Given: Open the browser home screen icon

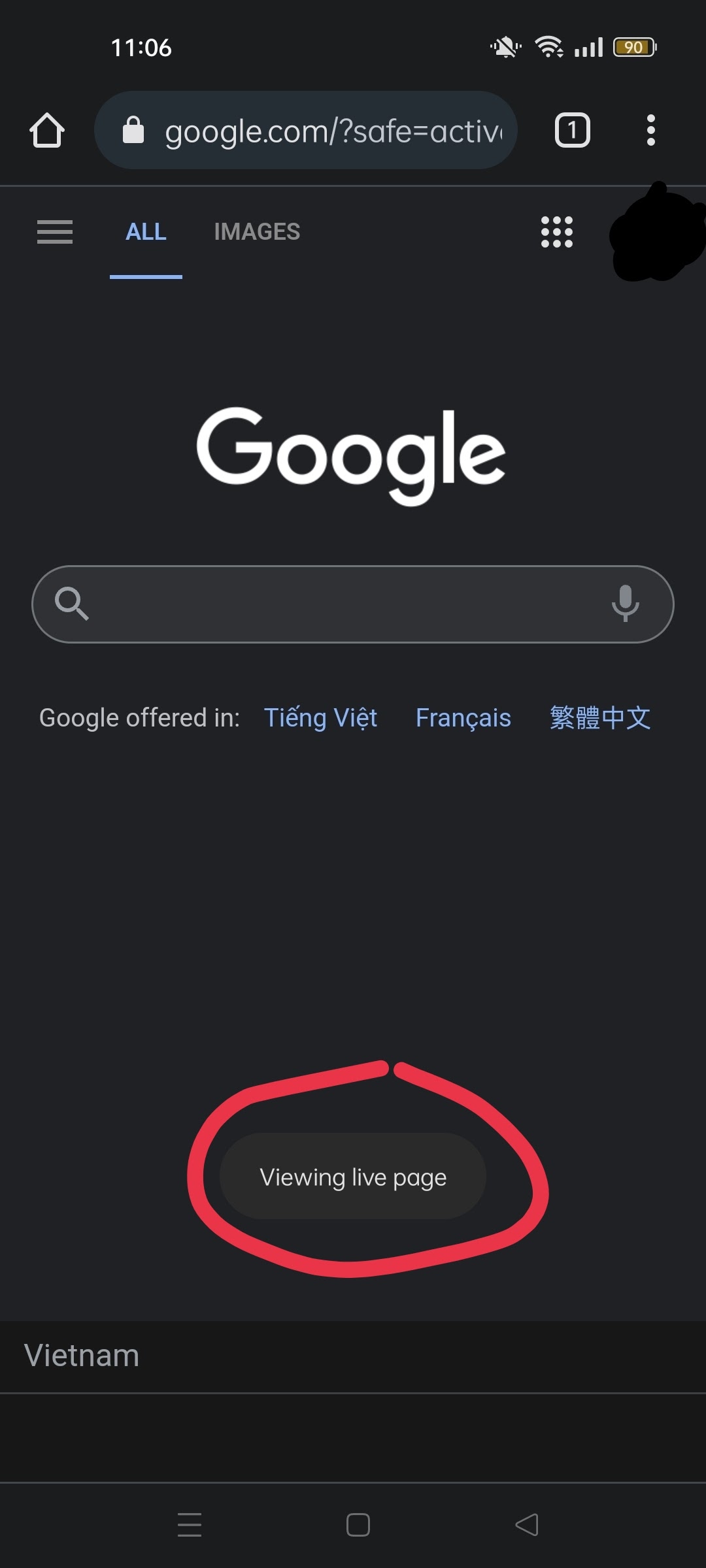Looking at the screenshot, I should pos(47,130).
